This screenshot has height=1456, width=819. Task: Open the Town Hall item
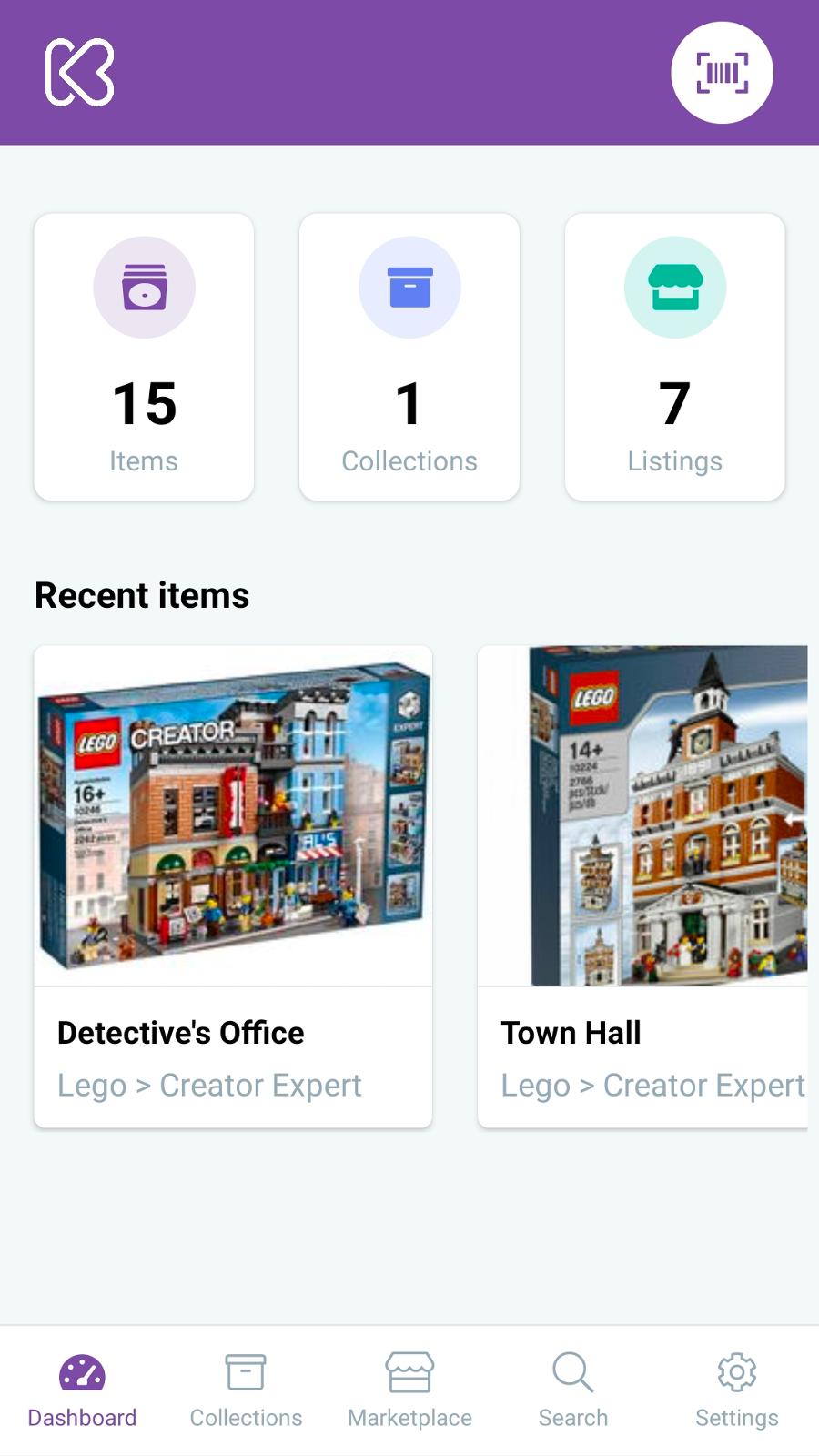(642, 887)
